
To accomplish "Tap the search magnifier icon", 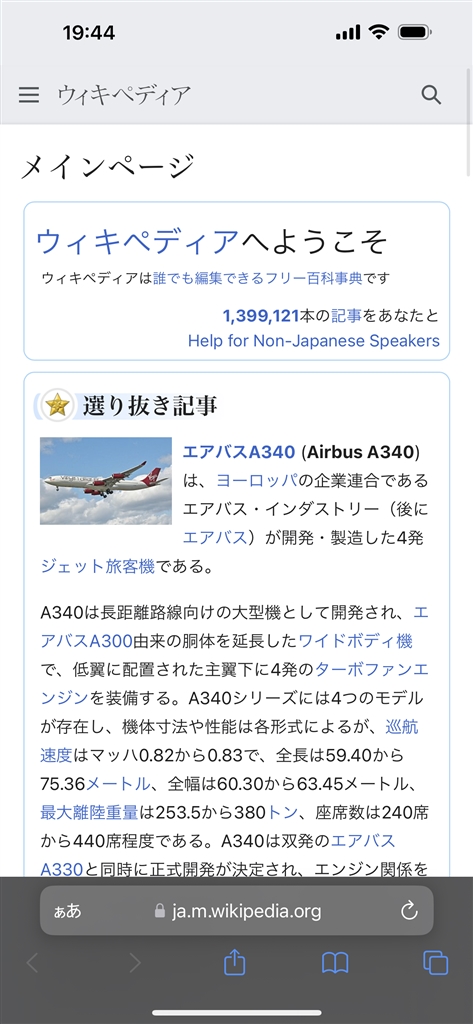I will [431, 95].
